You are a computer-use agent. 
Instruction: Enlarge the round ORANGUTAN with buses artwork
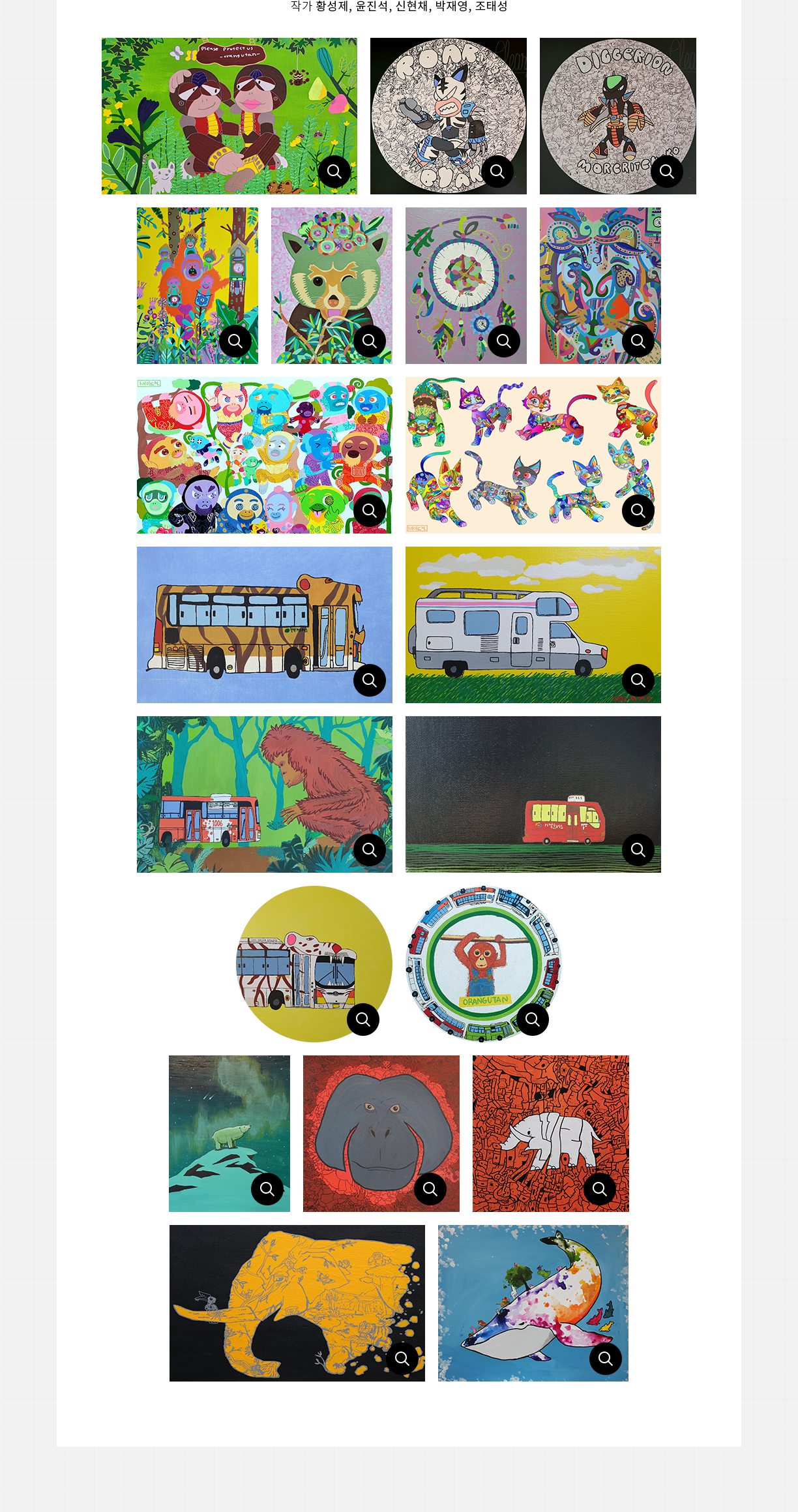pos(533,1020)
